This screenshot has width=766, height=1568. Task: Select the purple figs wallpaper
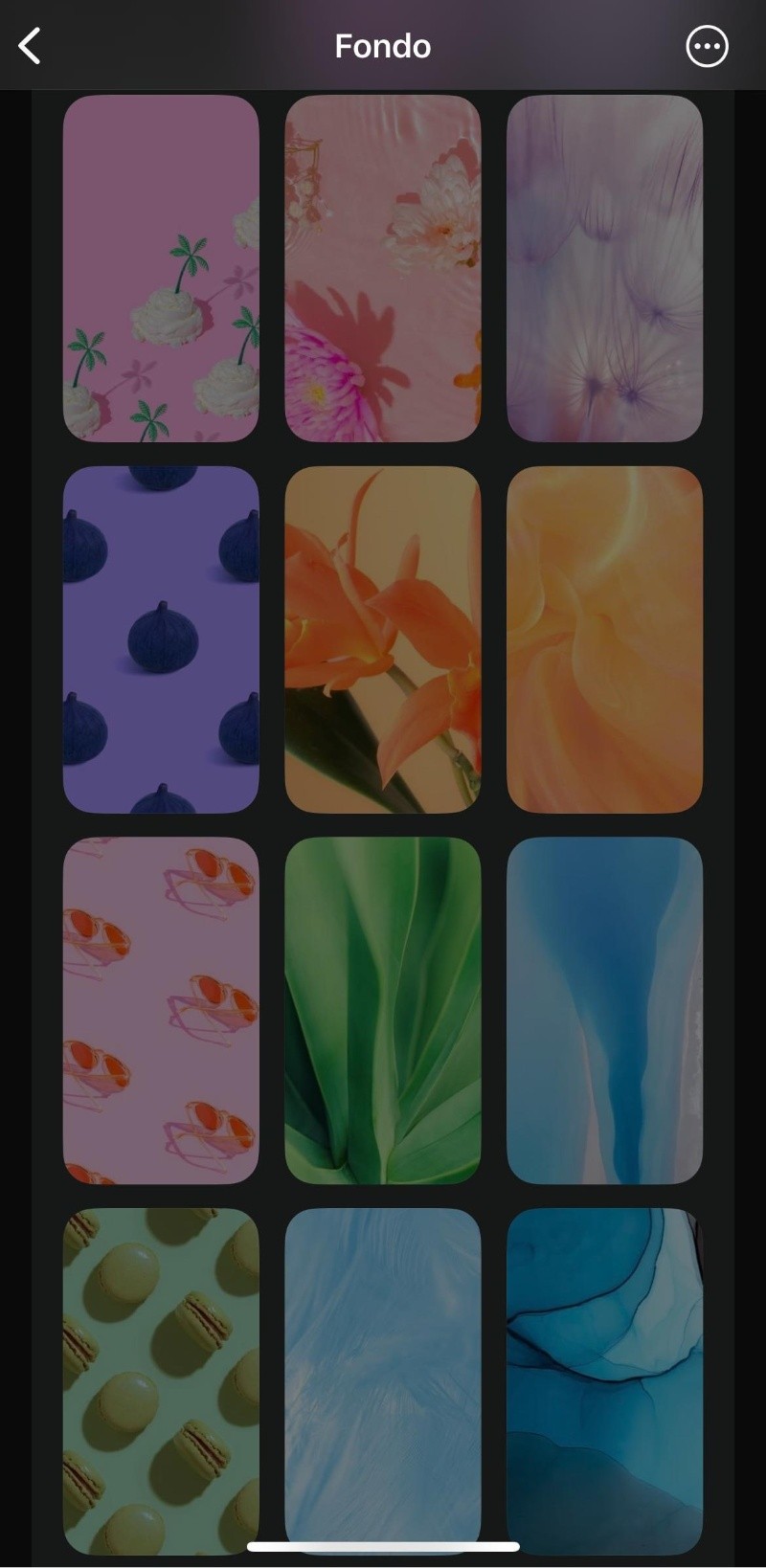(x=161, y=639)
